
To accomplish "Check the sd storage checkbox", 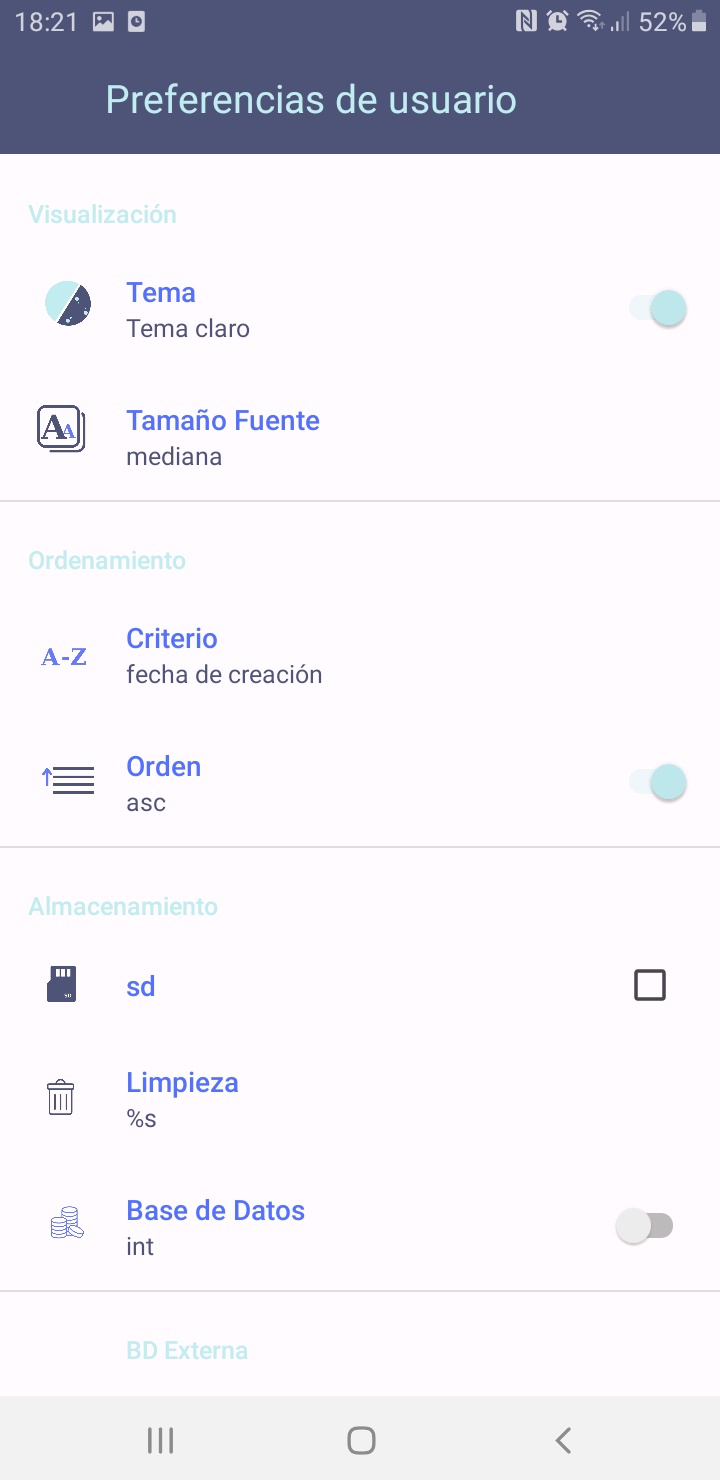I will (x=650, y=985).
